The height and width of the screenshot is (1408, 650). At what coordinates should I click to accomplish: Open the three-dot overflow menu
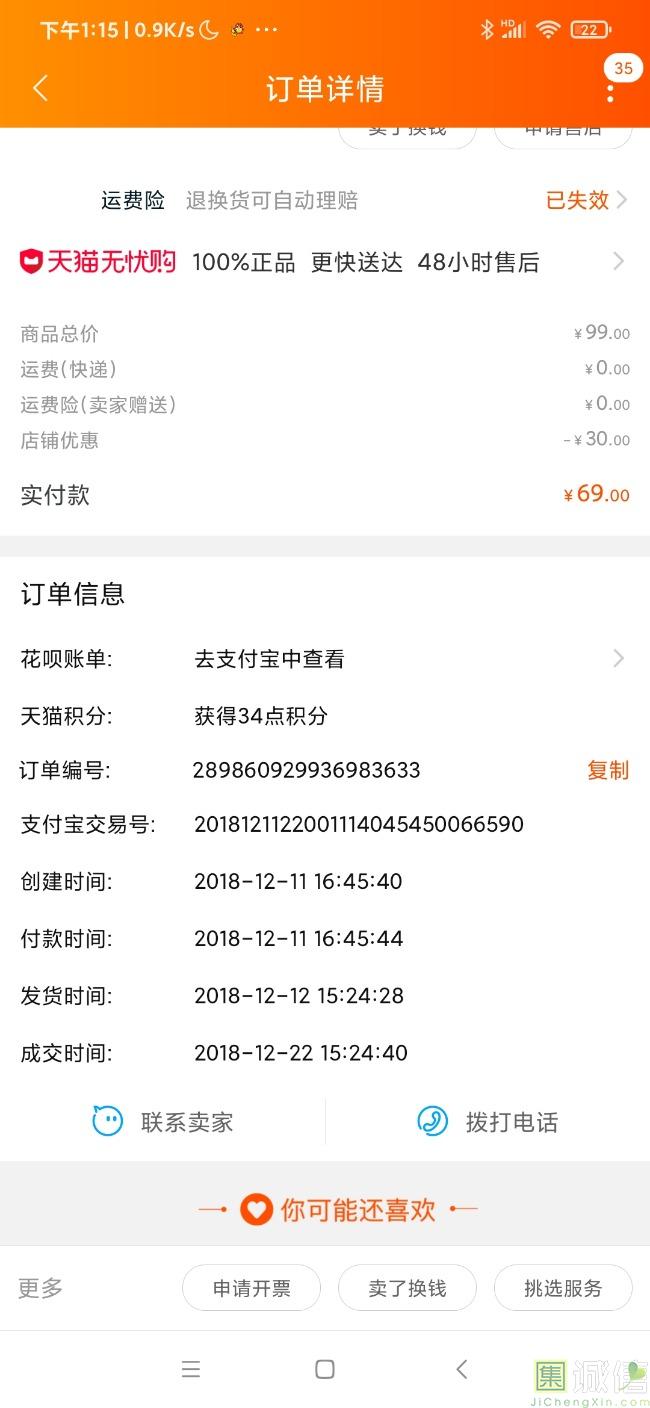pyautogui.click(x=610, y=91)
